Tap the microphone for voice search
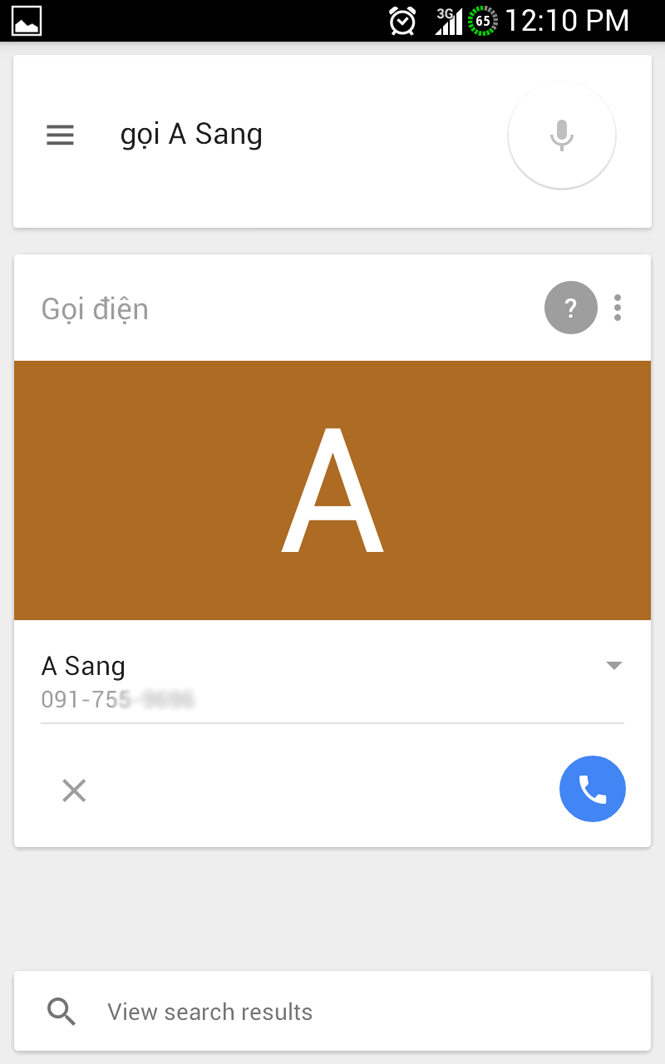The image size is (665, 1064). pyautogui.click(x=561, y=135)
